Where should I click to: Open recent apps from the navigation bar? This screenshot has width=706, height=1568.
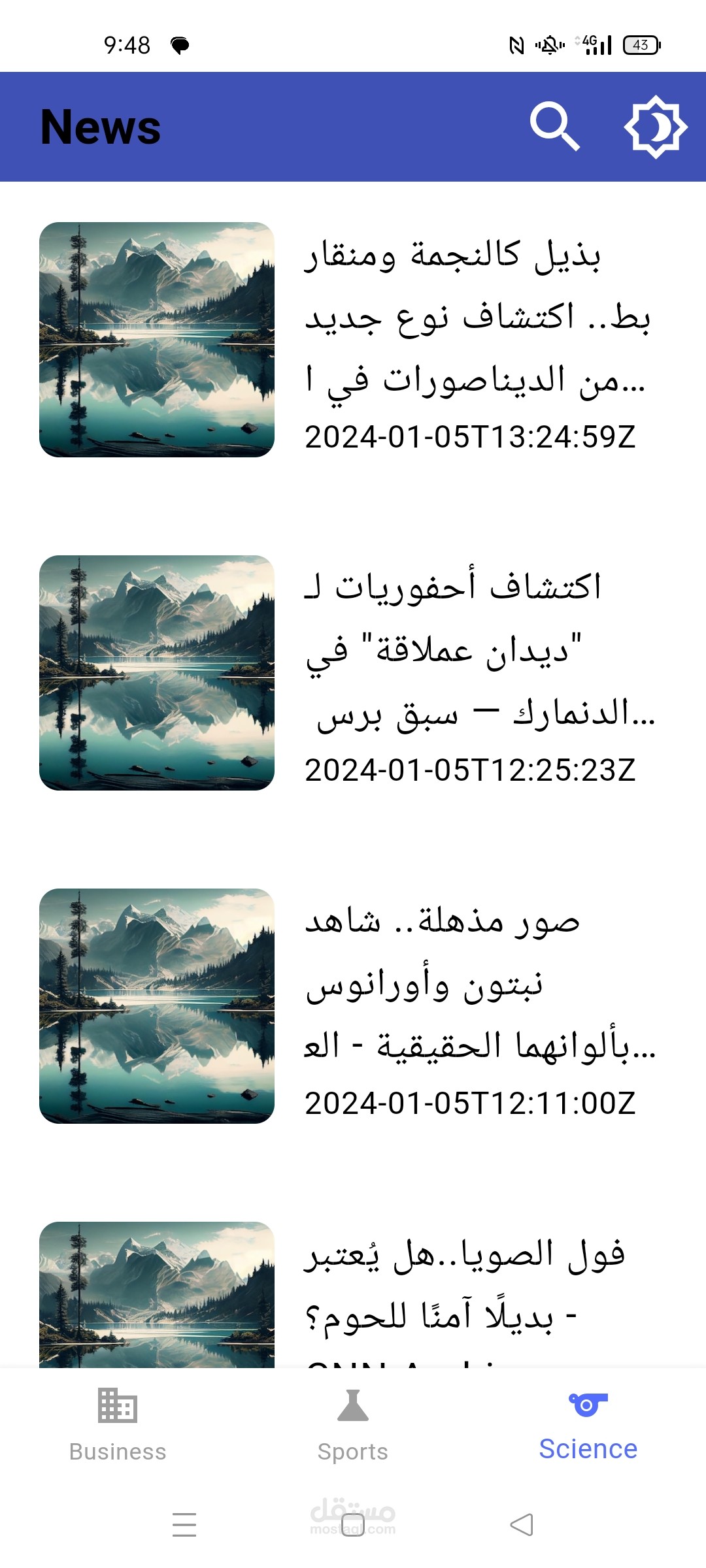pos(184,1525)
